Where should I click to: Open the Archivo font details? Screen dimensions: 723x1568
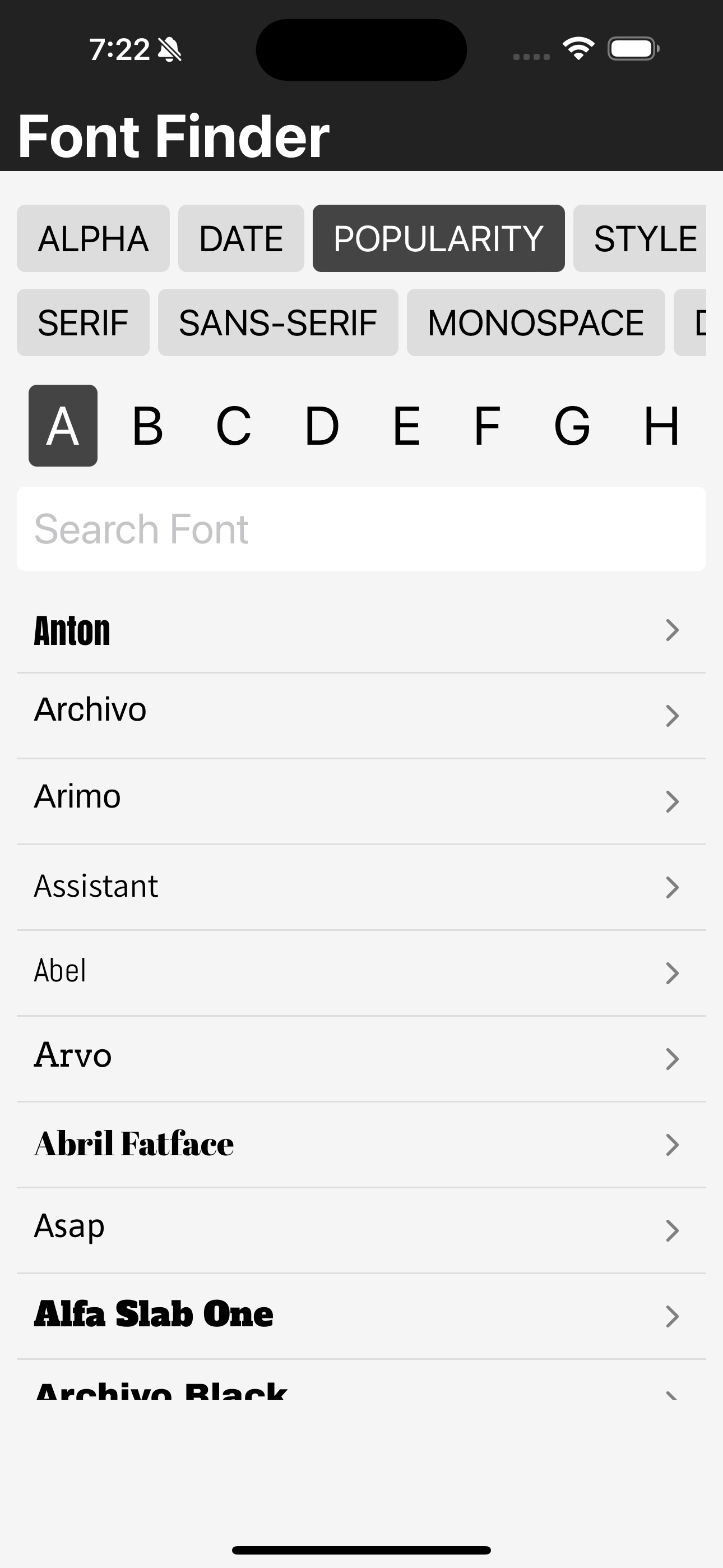point(361,716)
